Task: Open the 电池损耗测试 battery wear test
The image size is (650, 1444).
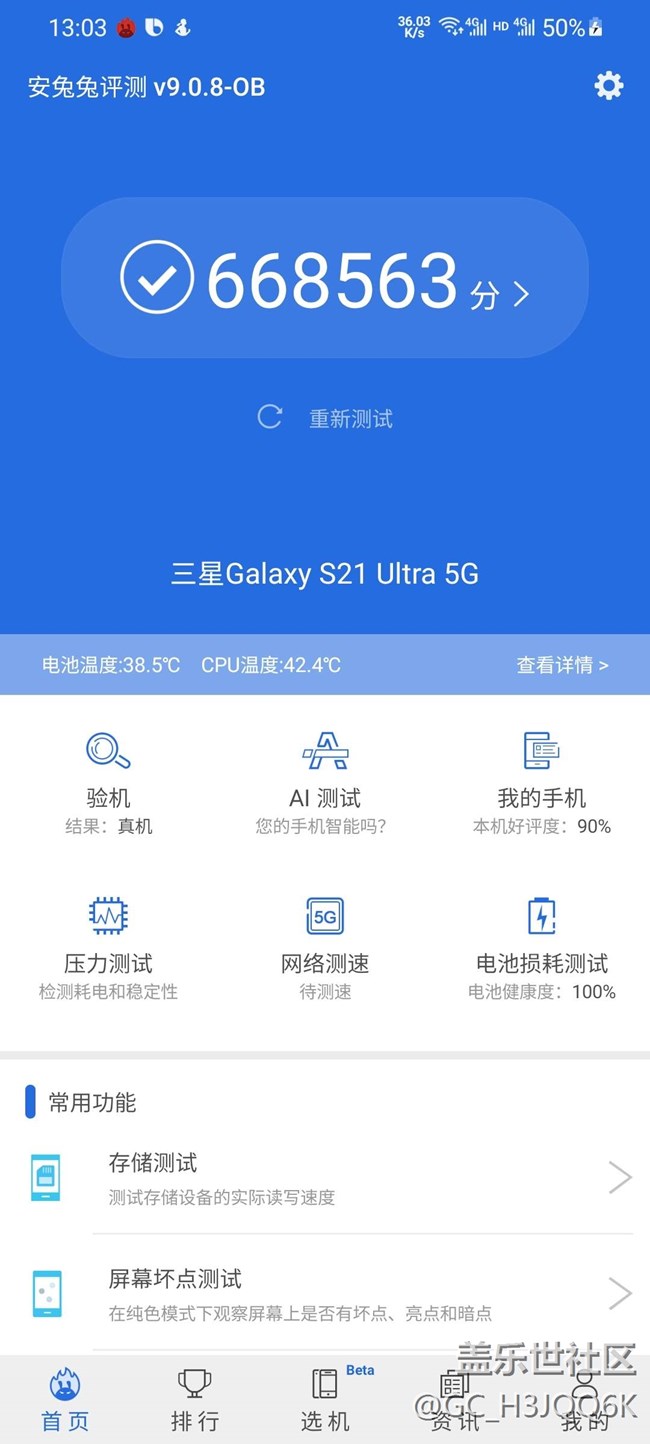Action: coord(541,948)
